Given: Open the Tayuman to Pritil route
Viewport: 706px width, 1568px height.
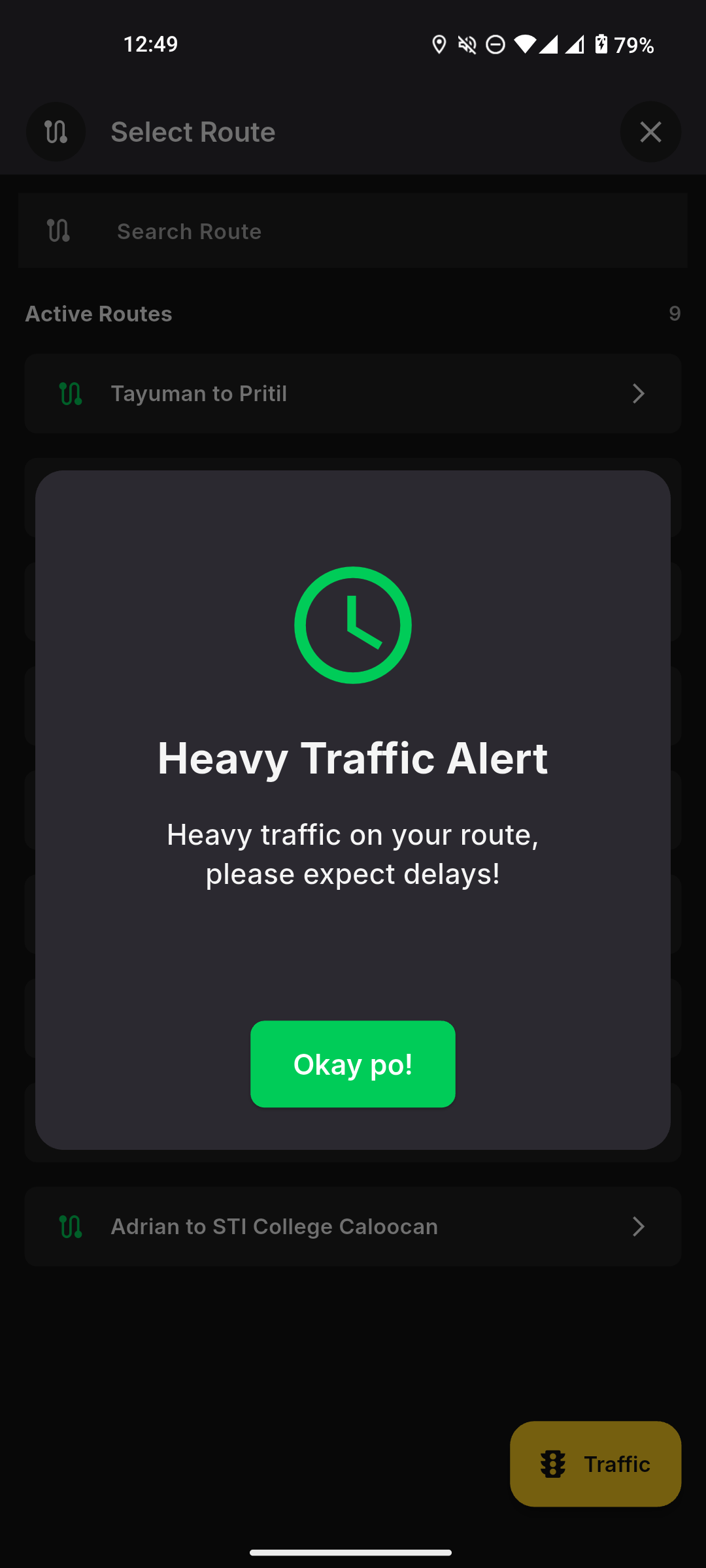Looking at the screenshot, I should (x=353, y=393).
